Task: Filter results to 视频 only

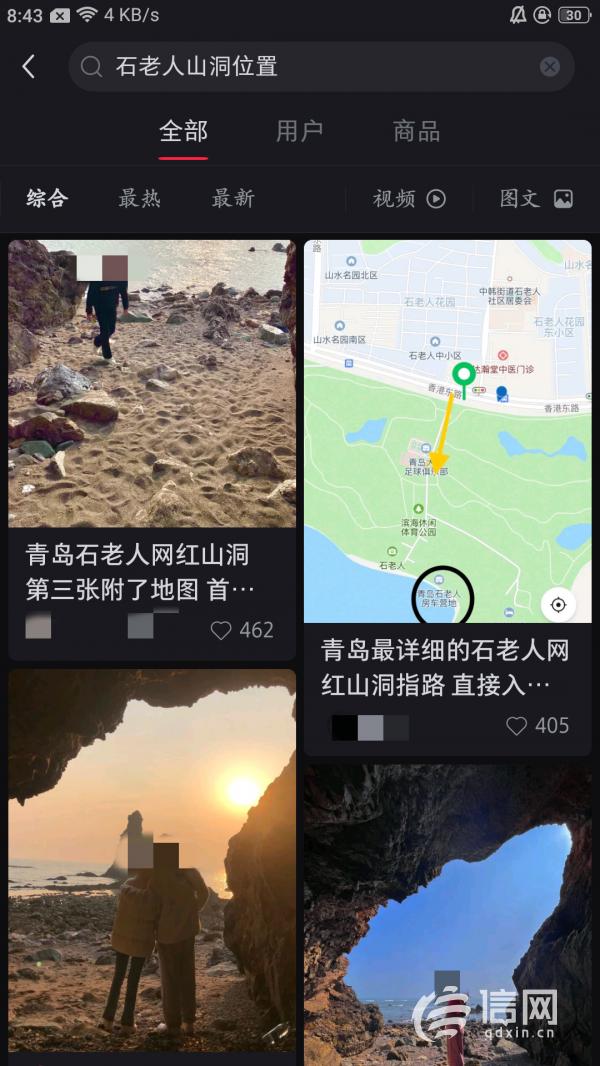Action: click(x=408, y=198)
